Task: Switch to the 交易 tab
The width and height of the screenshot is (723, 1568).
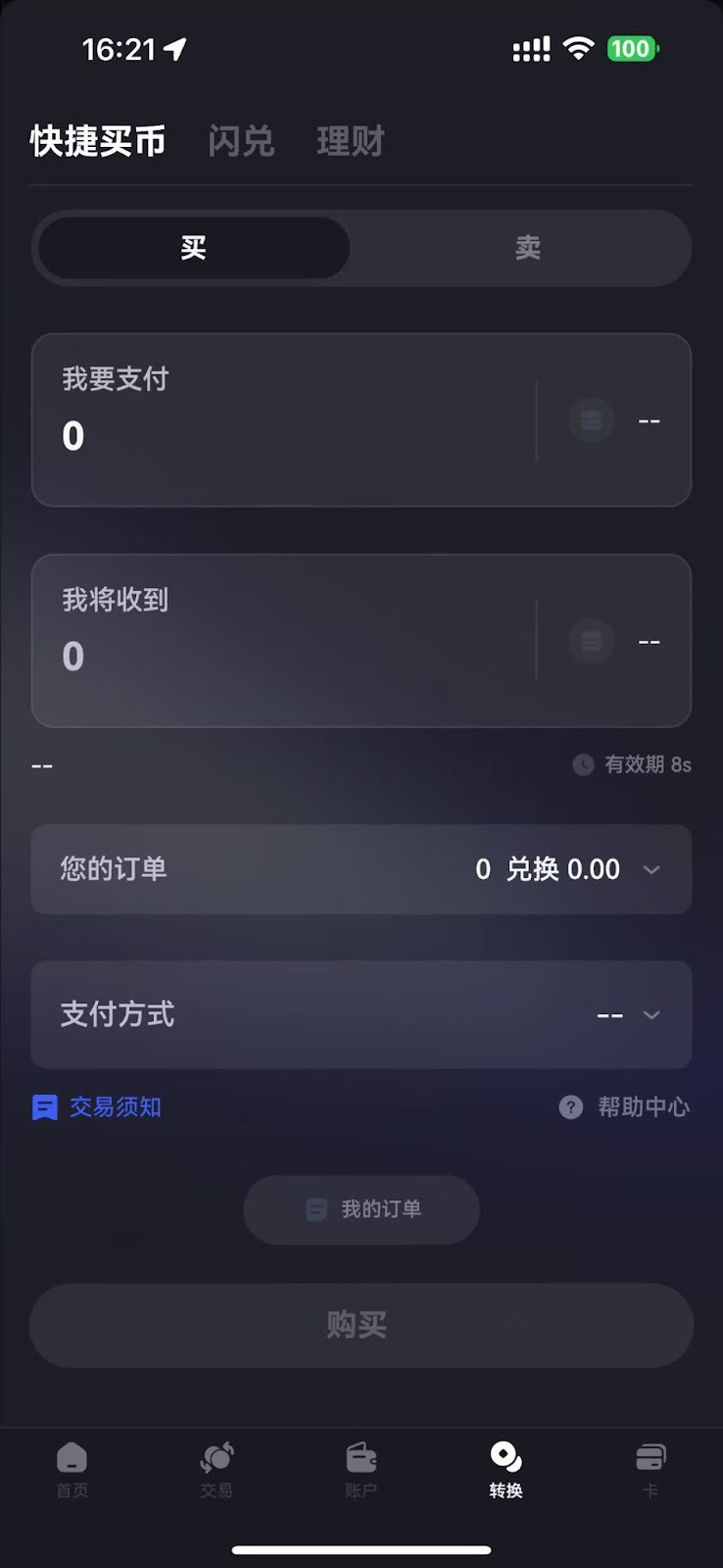Action: 217,1470
